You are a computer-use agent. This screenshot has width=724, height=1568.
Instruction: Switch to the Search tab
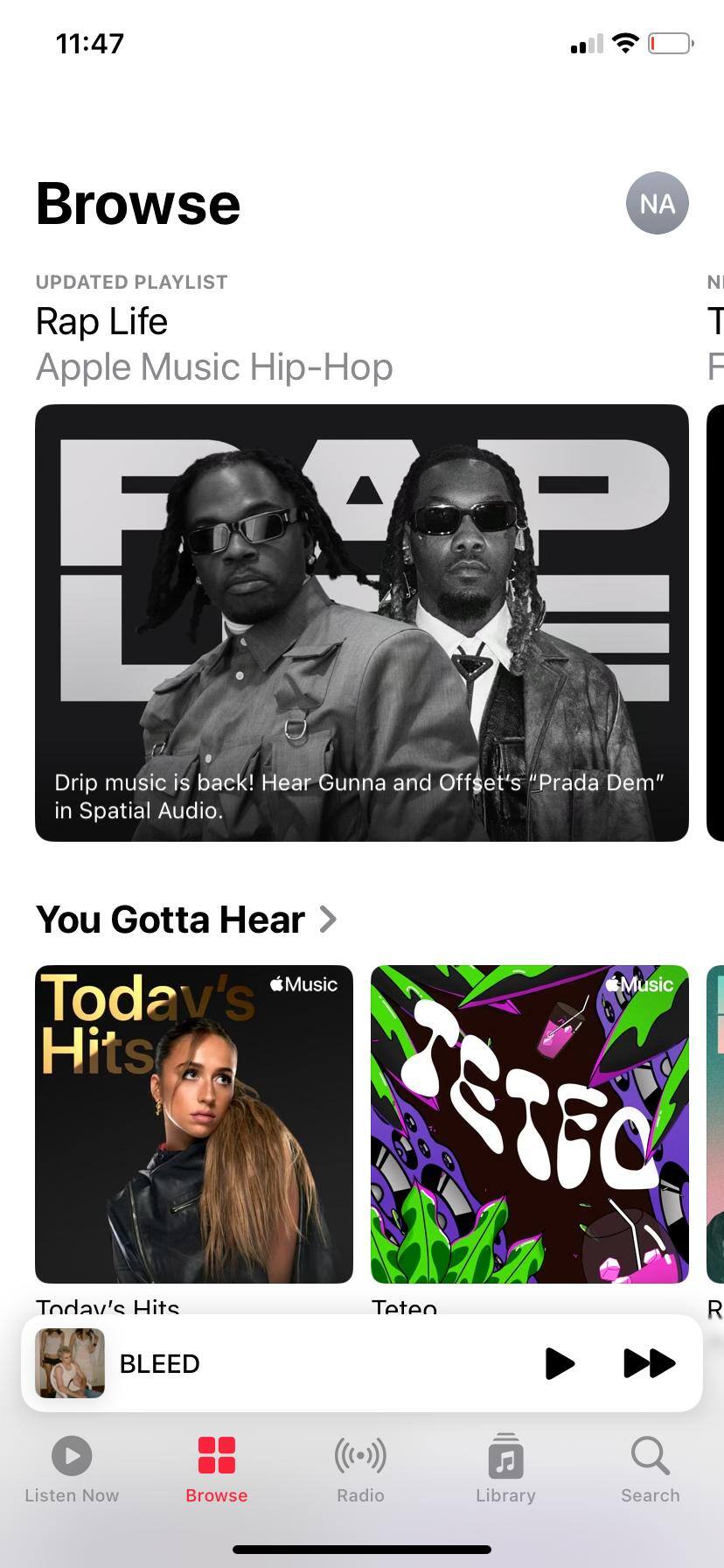pos(650,1469)
